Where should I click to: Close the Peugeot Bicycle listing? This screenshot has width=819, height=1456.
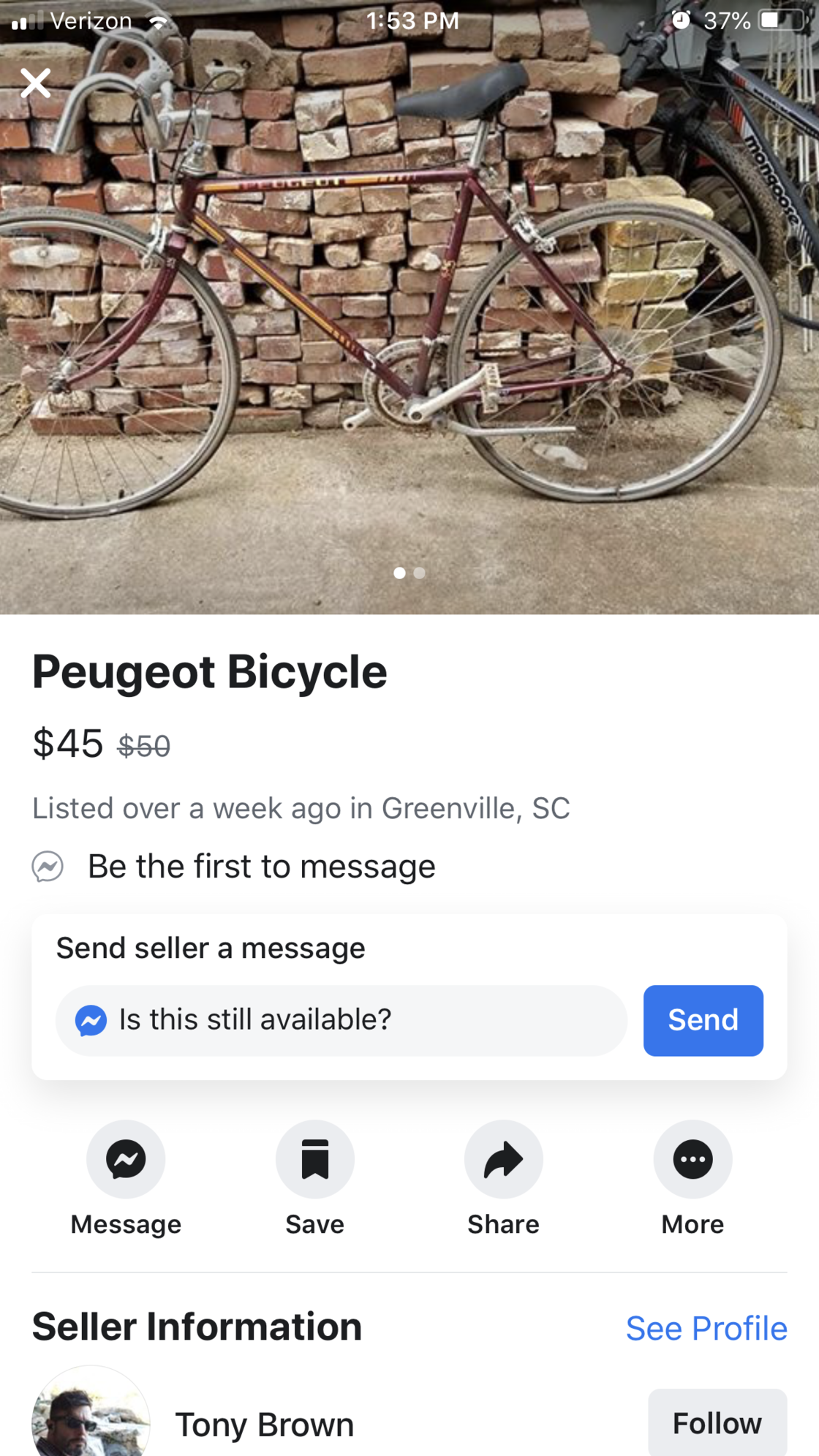[35, 83]
